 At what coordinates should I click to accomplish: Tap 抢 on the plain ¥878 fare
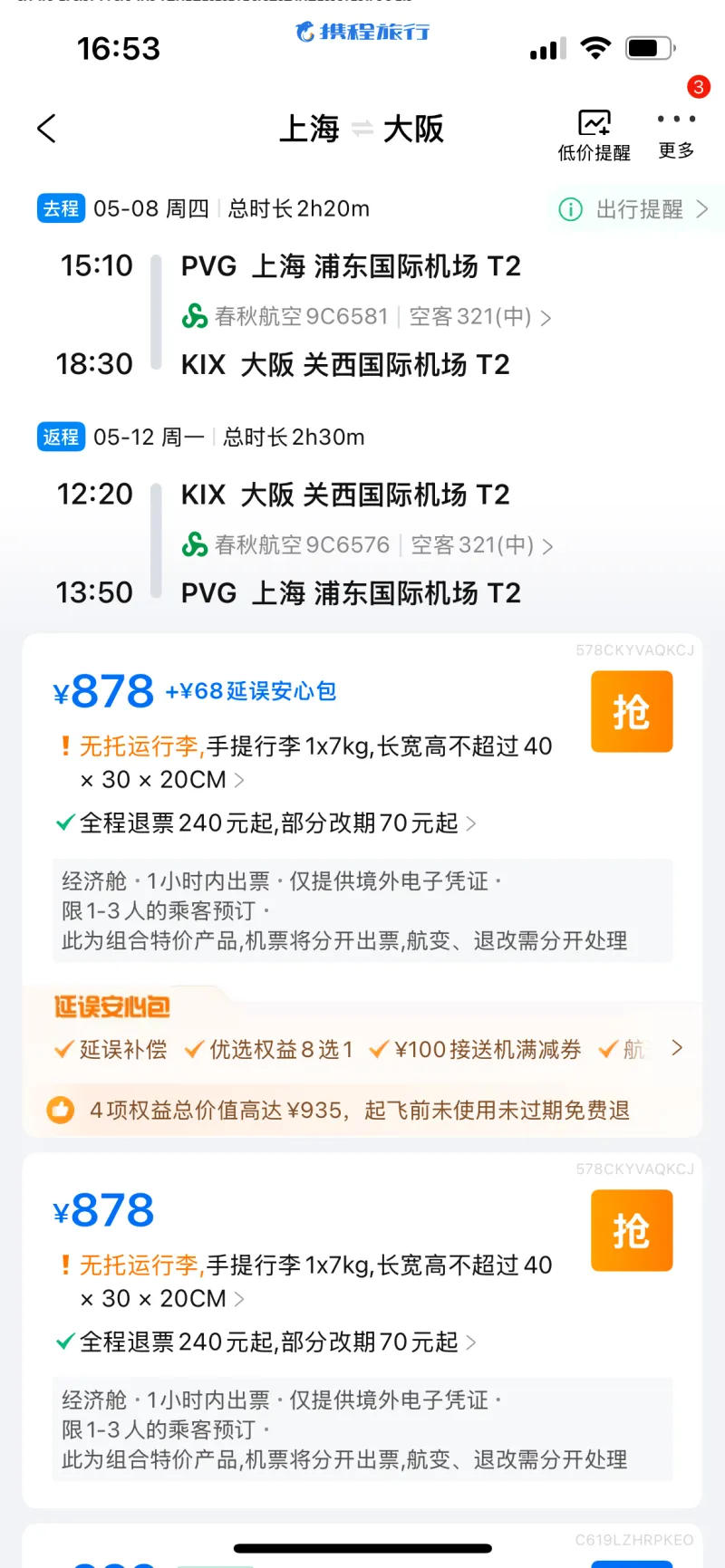point(632,1230)
